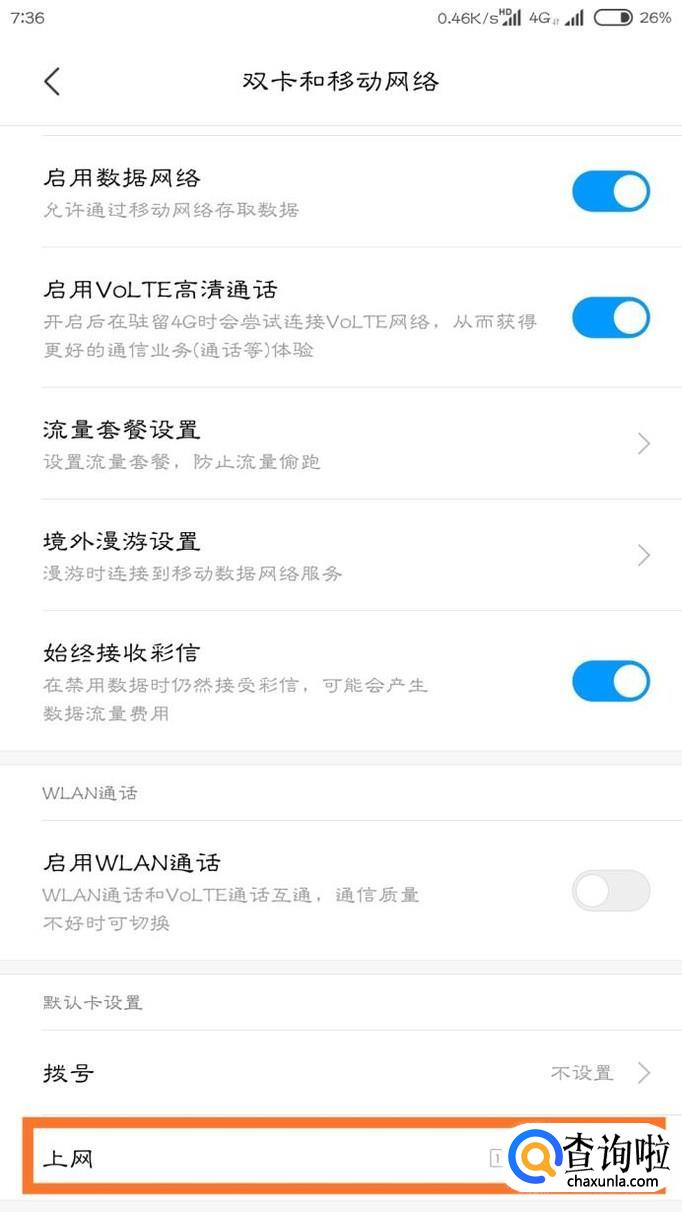Open 上网 default card setting
The image size is (682, 1212).
(260, 1159)
